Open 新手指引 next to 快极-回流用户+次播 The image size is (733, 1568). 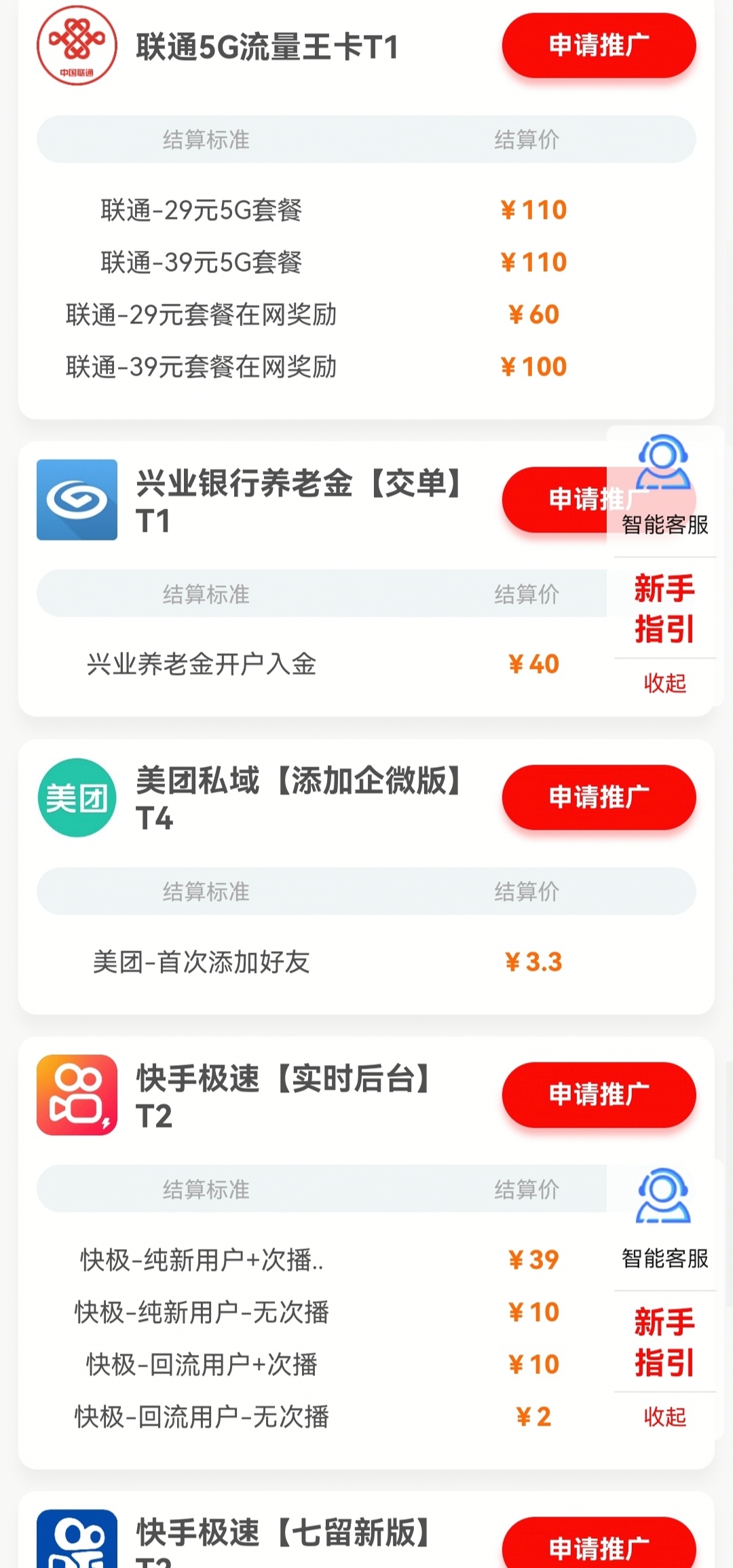point(664,1342)
